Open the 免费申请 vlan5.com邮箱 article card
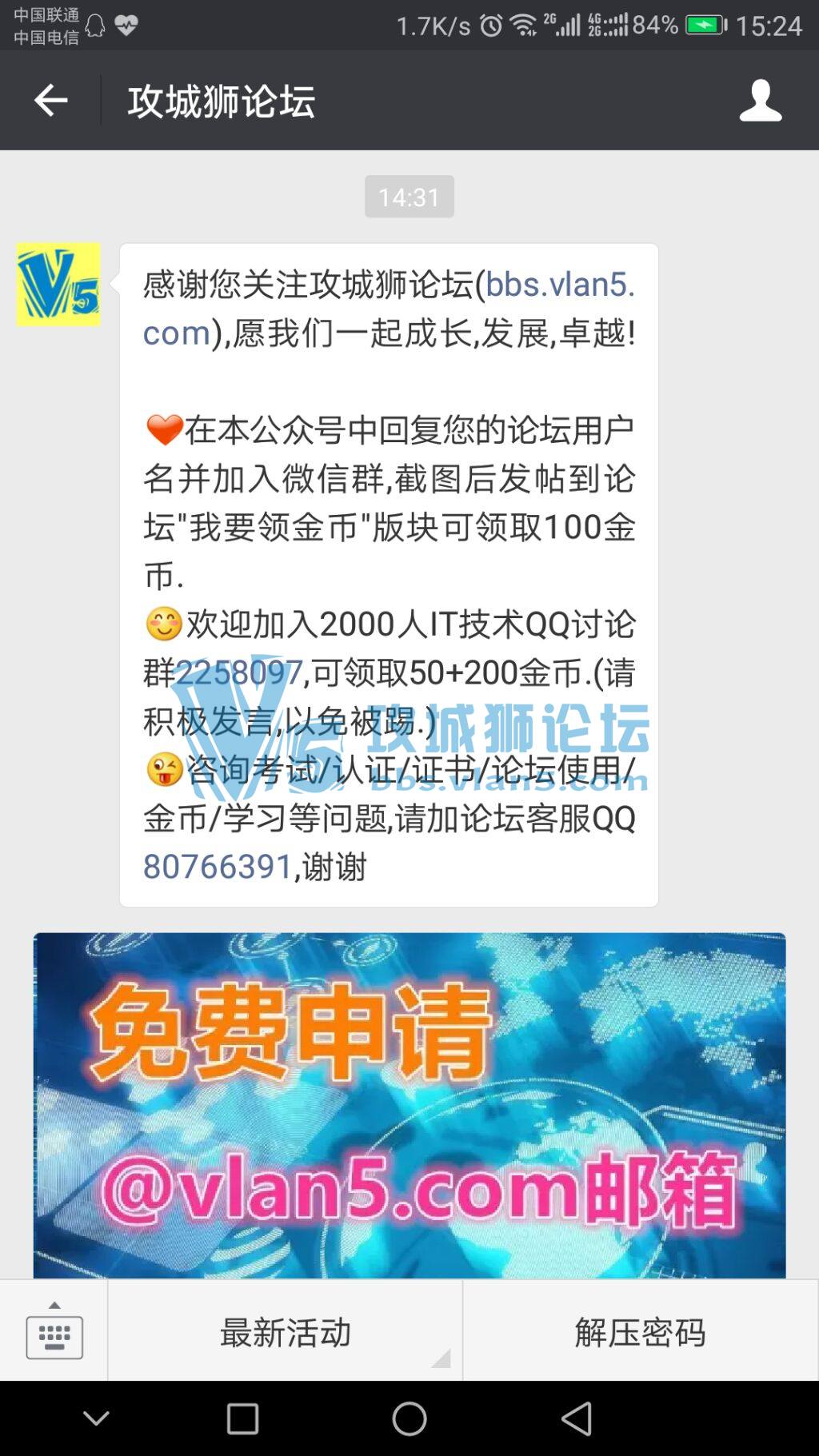Image resolution: width=819 pixels, height=1456 pixels. (x=409, y=1105)
